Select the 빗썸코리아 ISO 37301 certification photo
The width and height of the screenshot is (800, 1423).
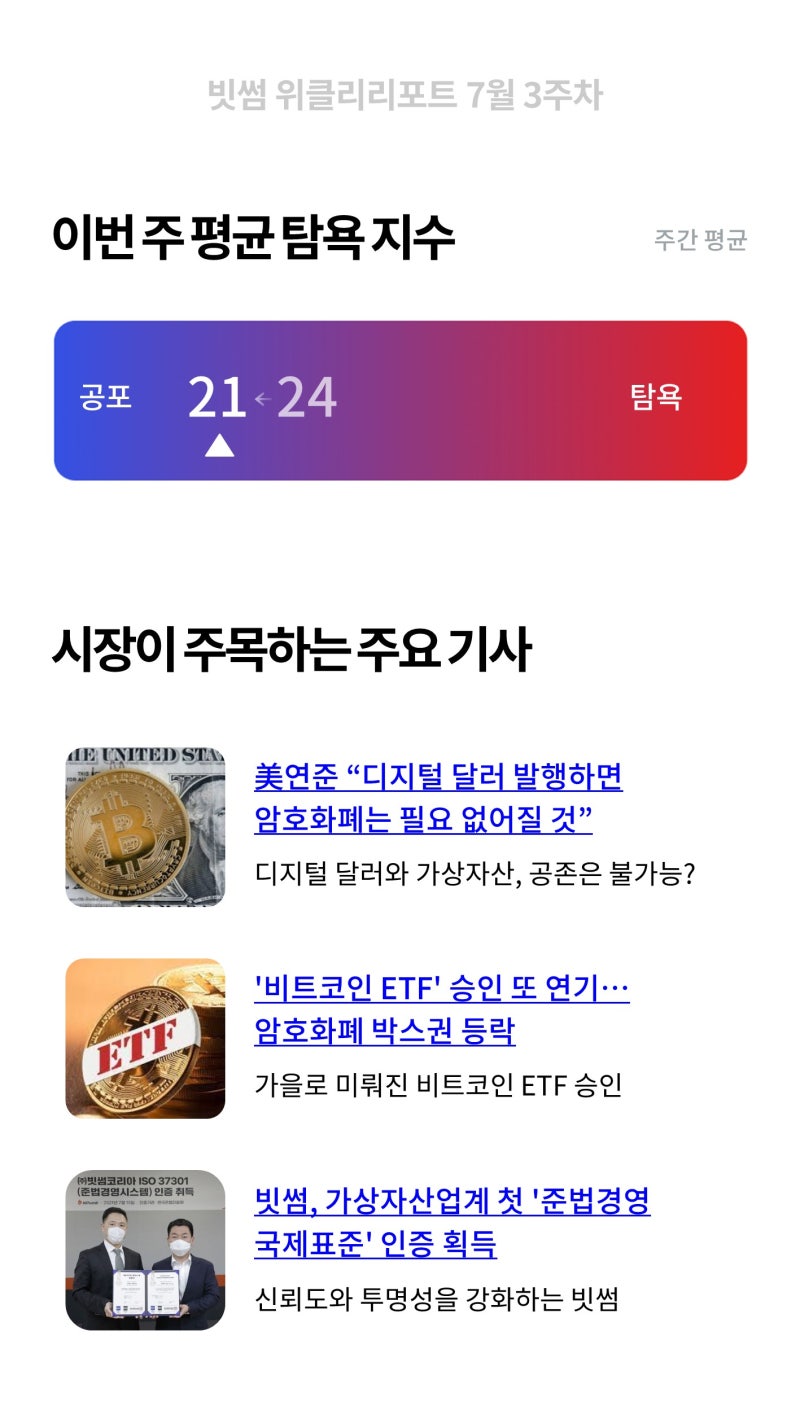(145, 1252)
